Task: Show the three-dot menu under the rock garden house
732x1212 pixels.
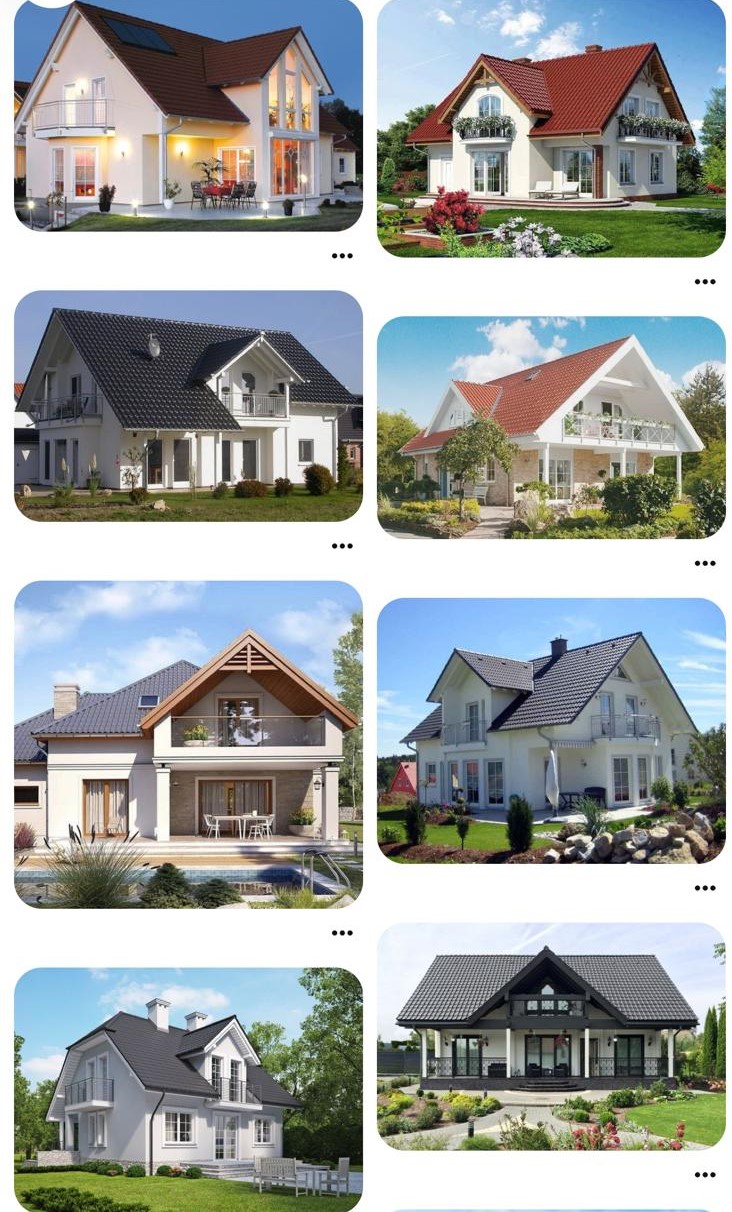Action: click(x=705, y=888)
